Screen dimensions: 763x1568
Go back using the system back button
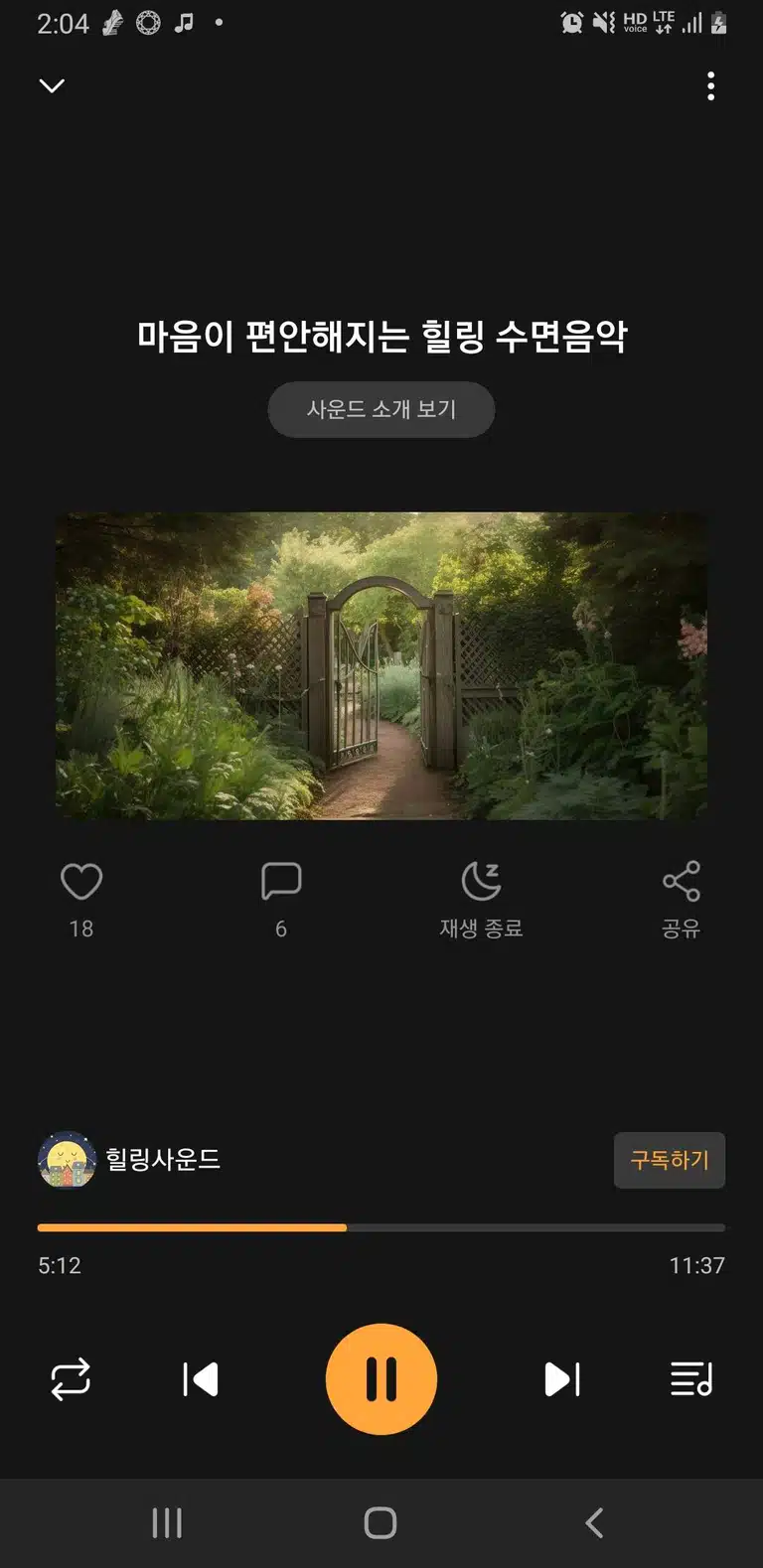[x=594, y=1523]
